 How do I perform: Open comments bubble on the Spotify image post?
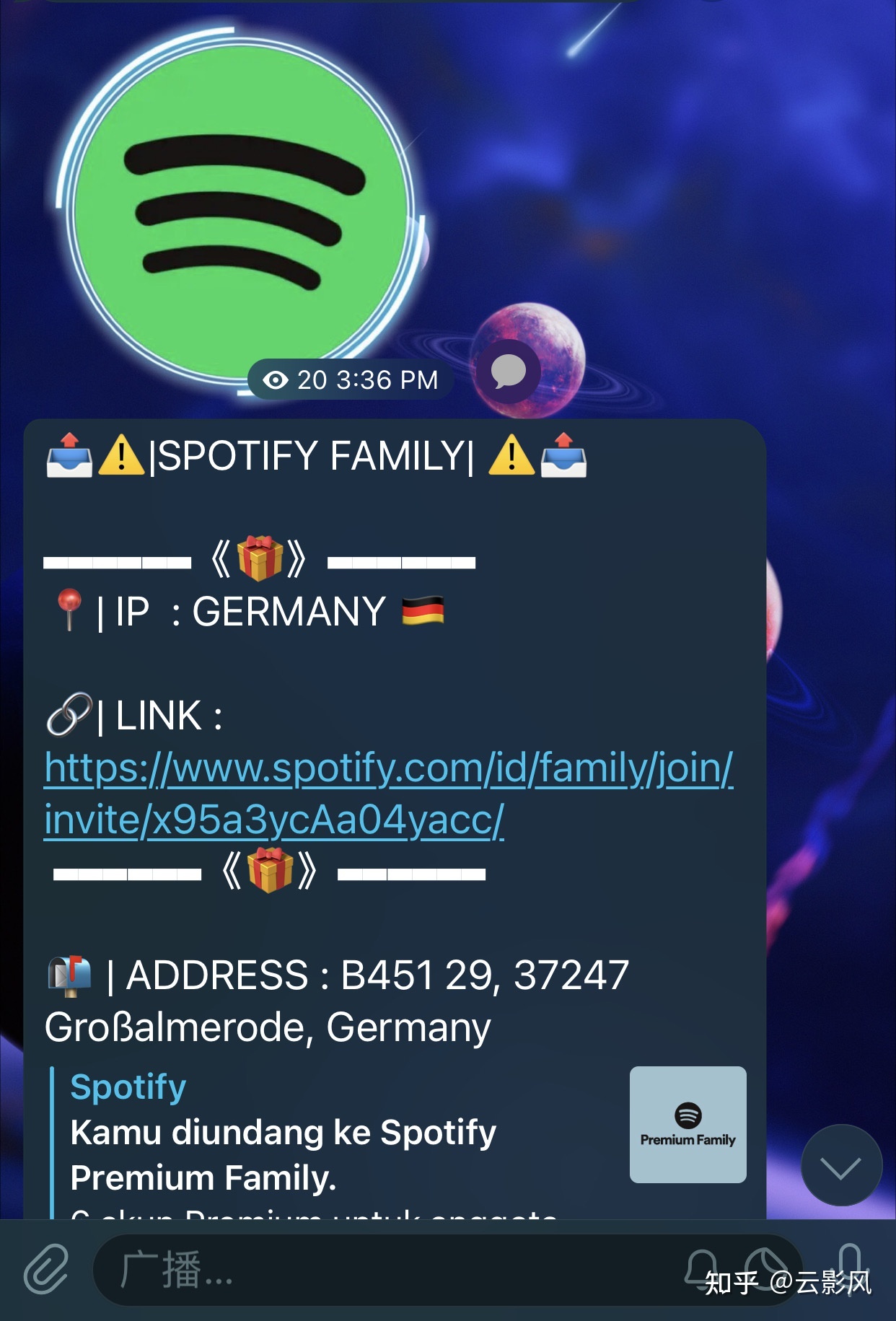(508, 372)
